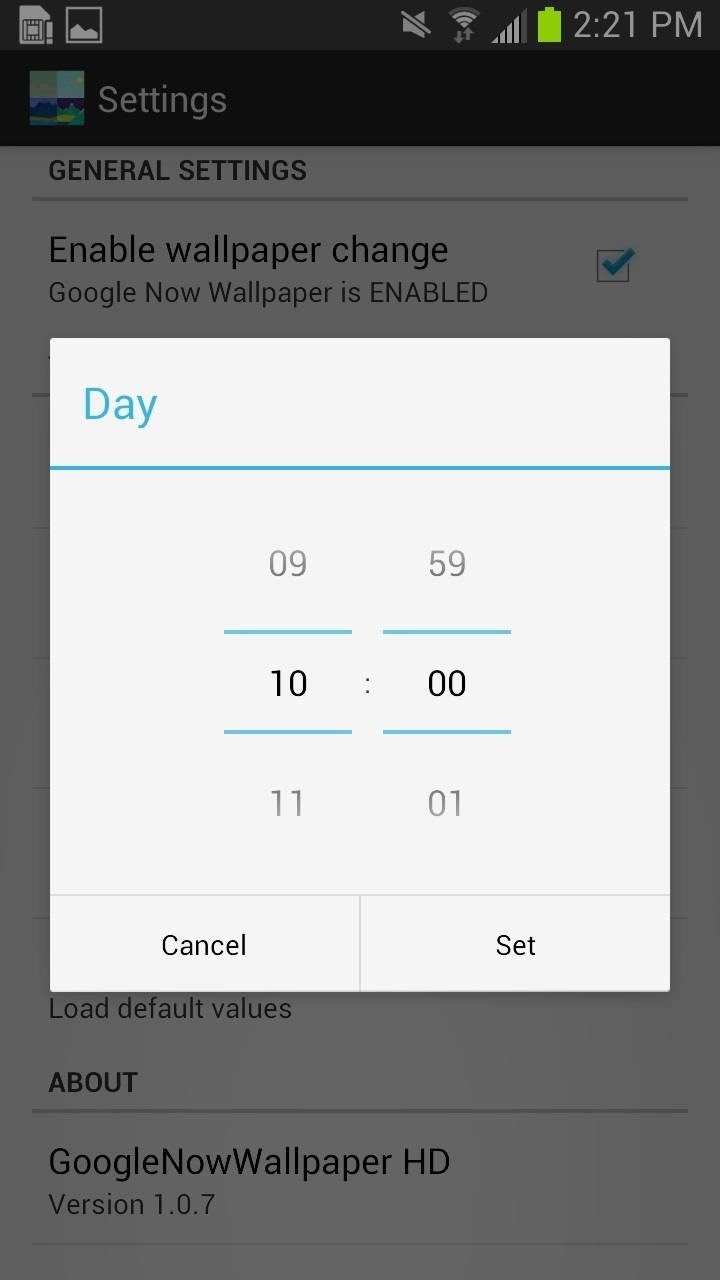Screen dimensions: 720x1280
Task: Tap the Wi-Fi signal icon
Action: (x=463, y=24)
